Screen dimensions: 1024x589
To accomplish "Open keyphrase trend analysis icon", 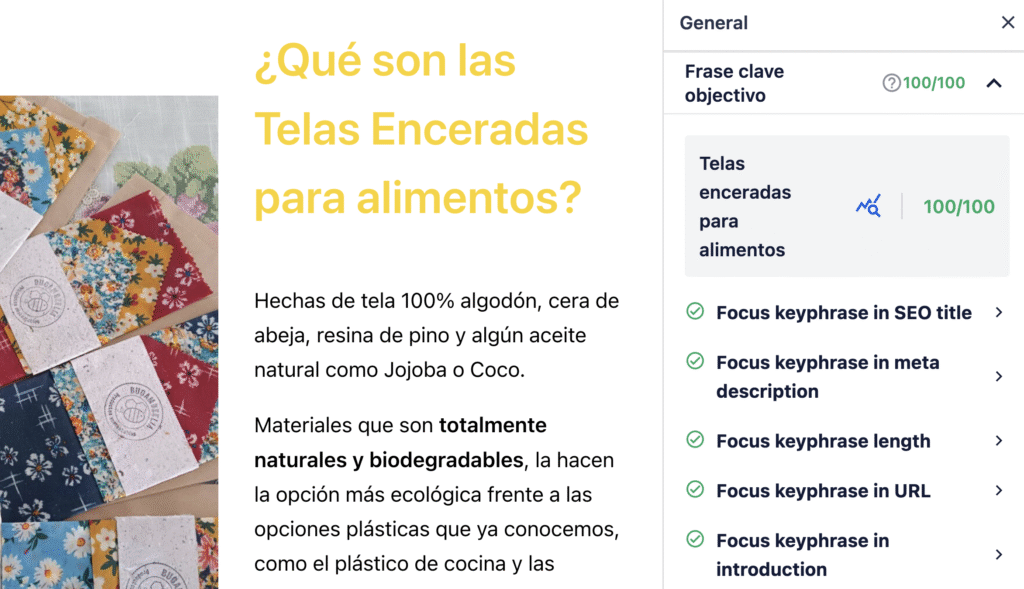I will point(868,207).
